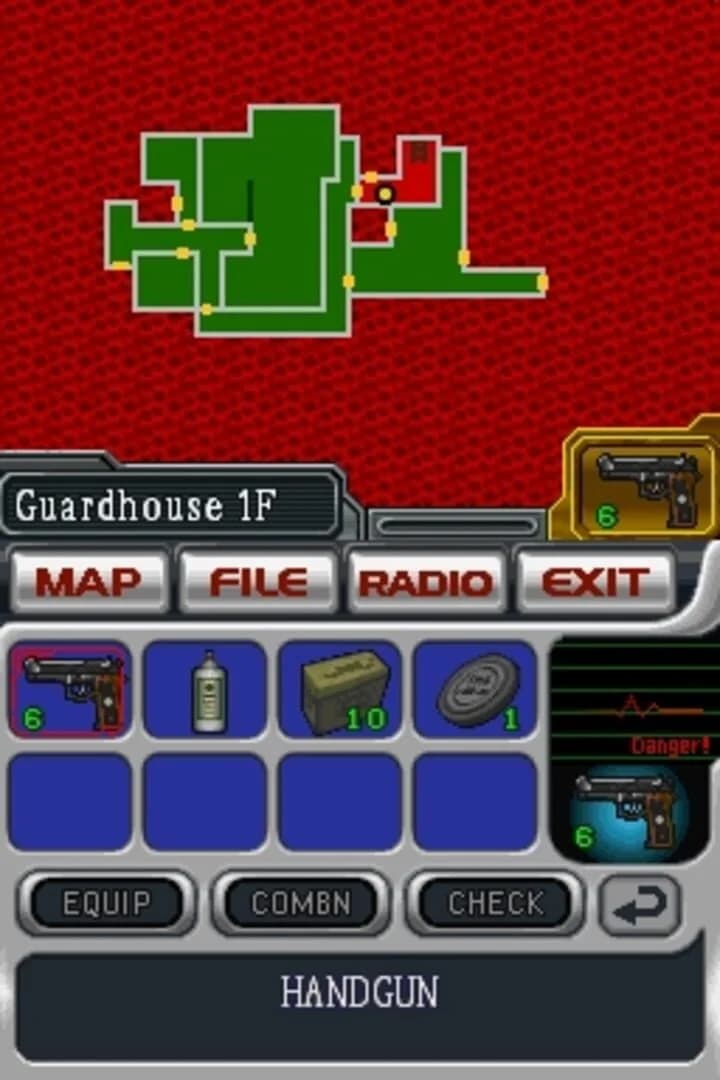Screen dimensions: 720x1080
Task: Tap the EQUIP button
Action: pyautogui.click(x=106, y=903)
